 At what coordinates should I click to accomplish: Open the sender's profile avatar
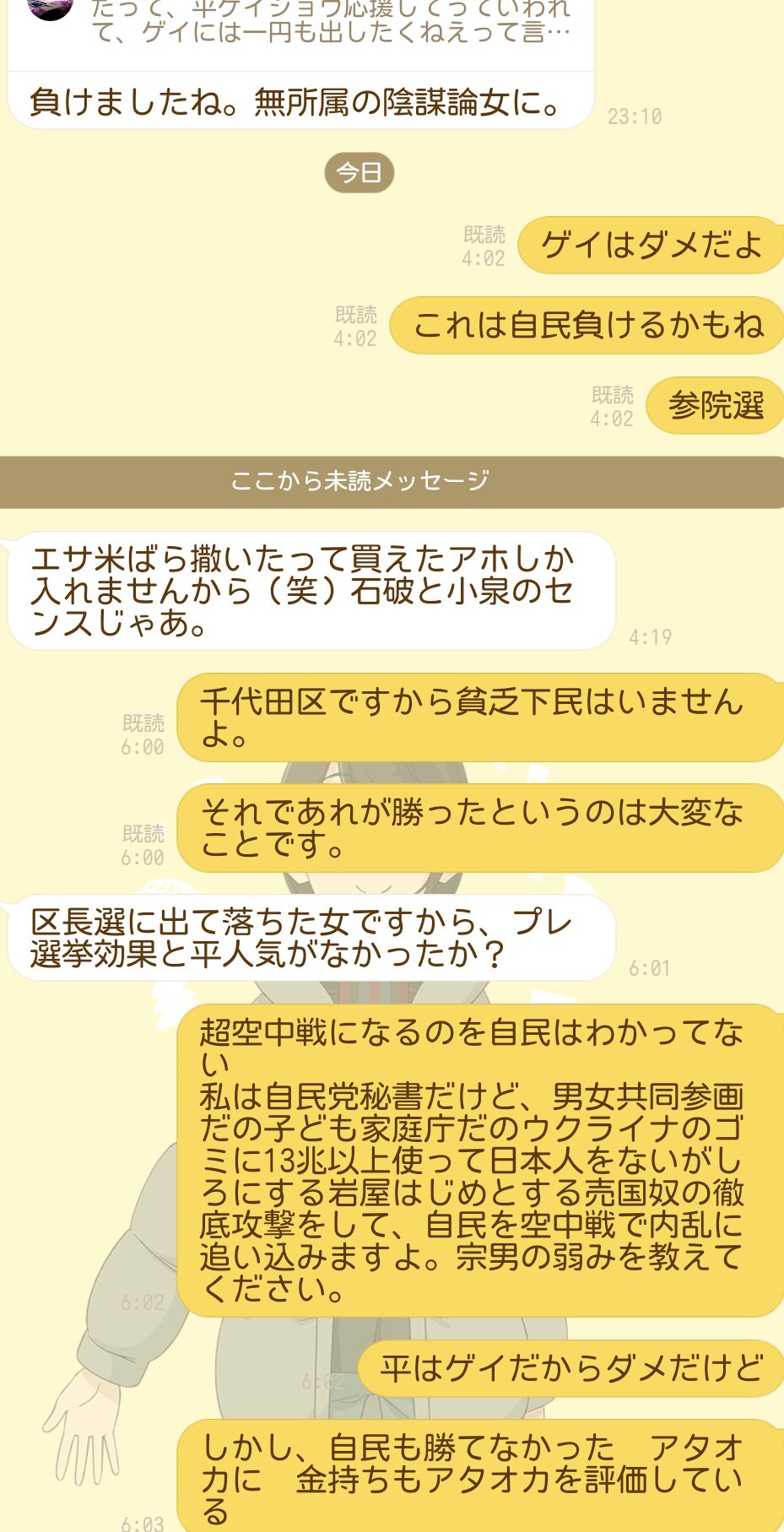click(x=50, y=8)
